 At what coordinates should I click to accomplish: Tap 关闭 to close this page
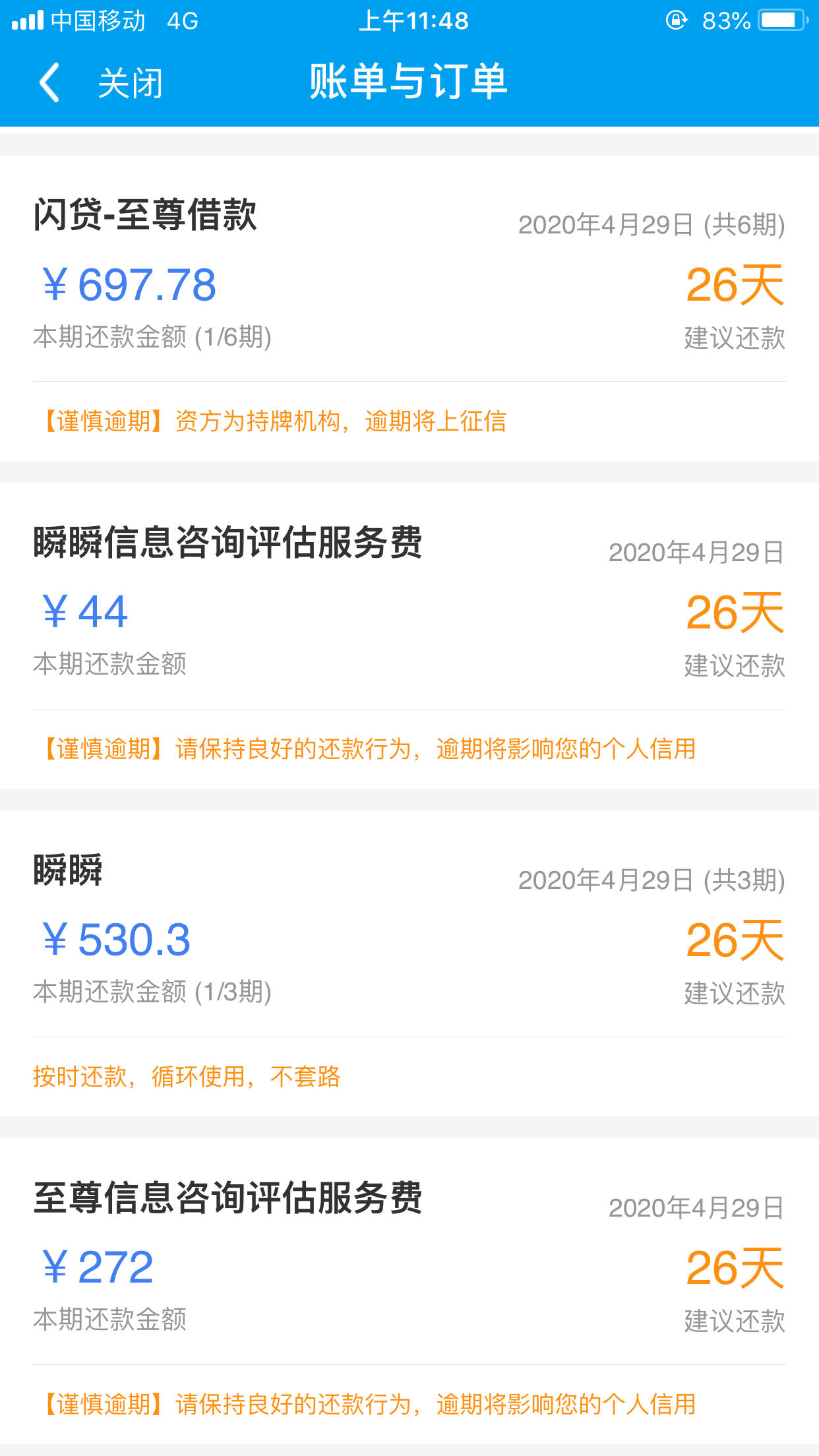tap(130, 84)
